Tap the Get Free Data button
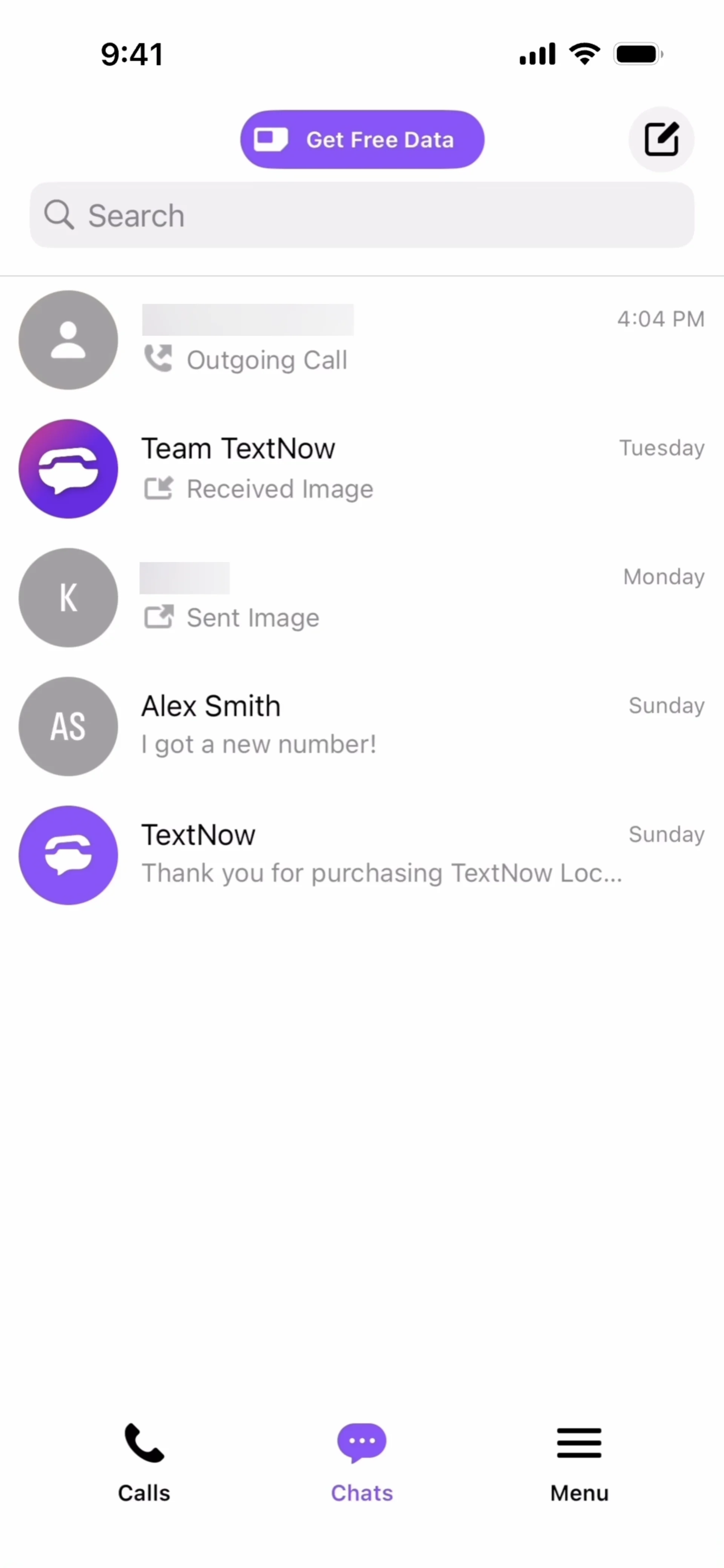The image size is (724, 1568). [x=362, y=139]
